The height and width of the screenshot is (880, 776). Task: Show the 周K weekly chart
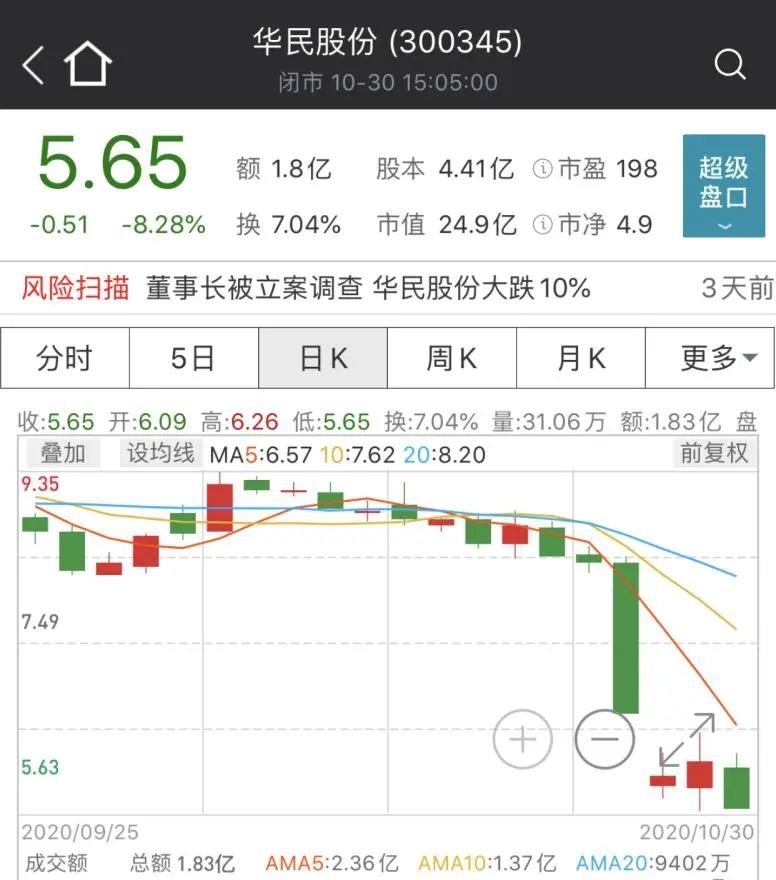452,358
